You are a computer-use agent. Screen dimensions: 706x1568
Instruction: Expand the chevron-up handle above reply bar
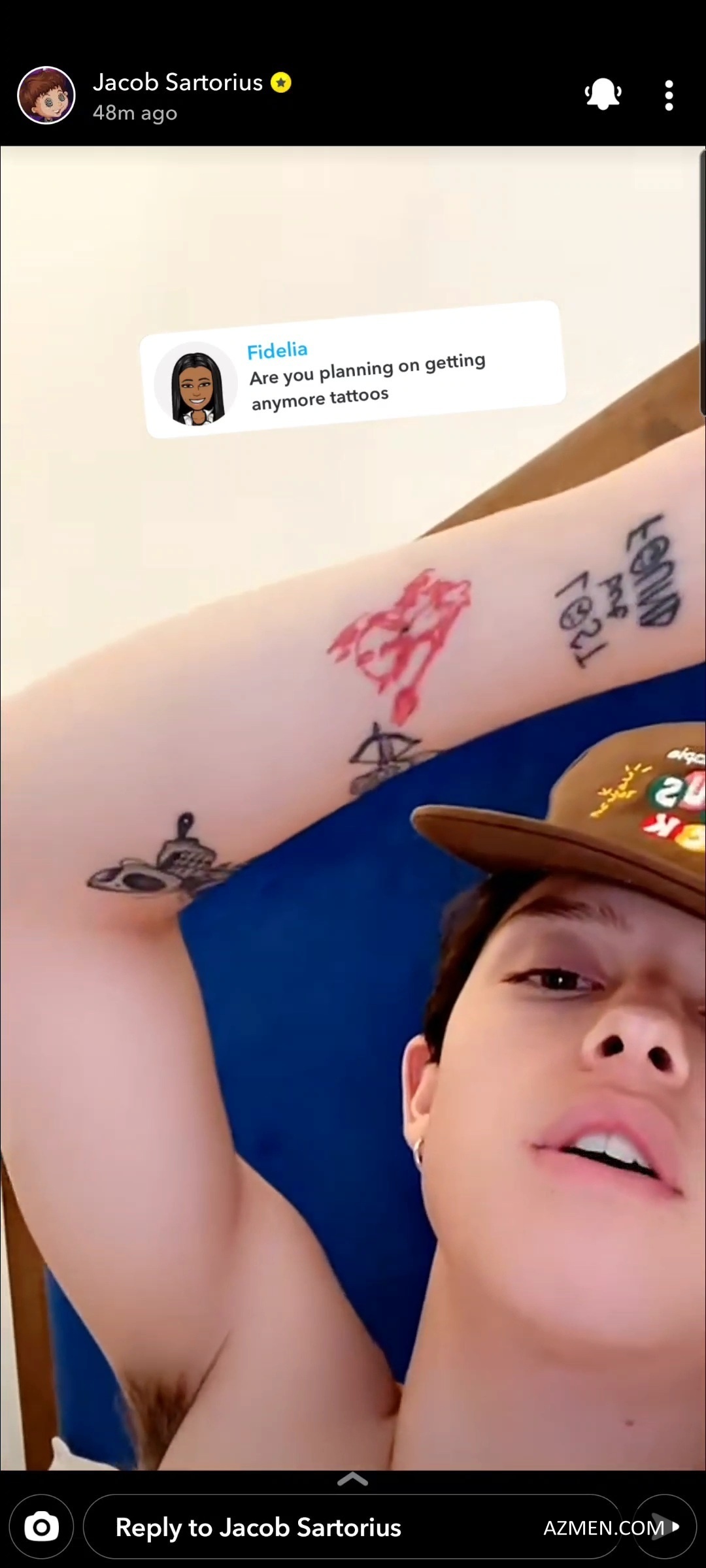(352, 1480)
